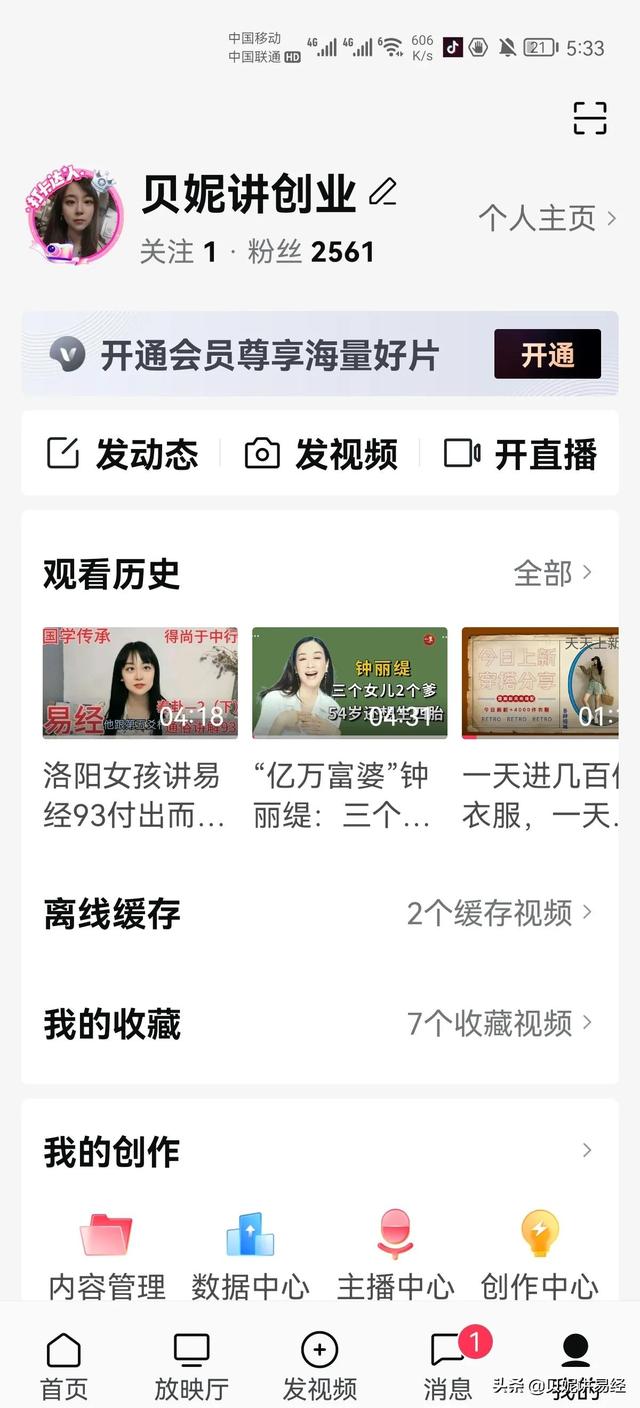Select 发视频 with camera icon
This screenshot has width=640, height=1408.
click(321, 454)
